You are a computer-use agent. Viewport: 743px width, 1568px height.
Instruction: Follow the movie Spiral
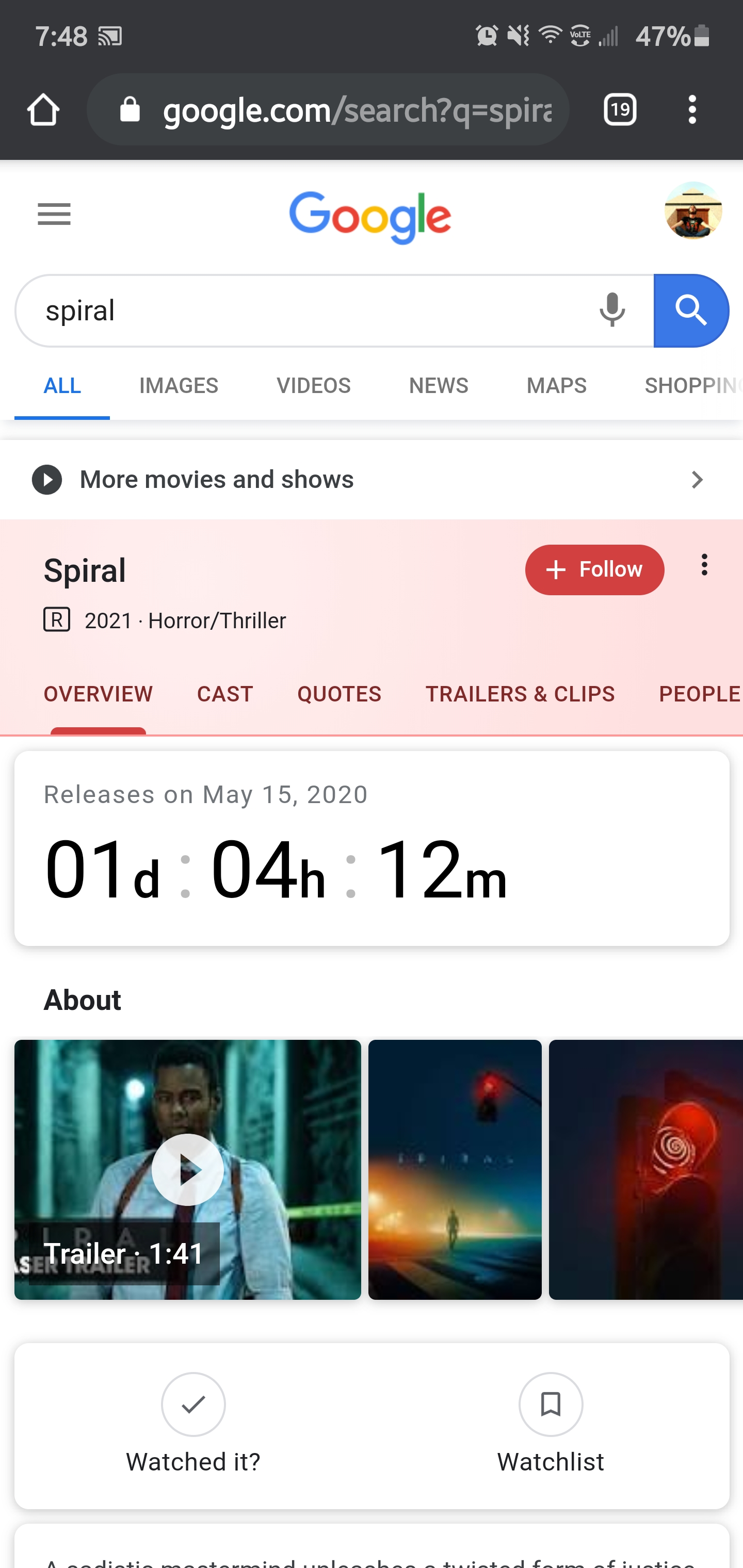594,570
